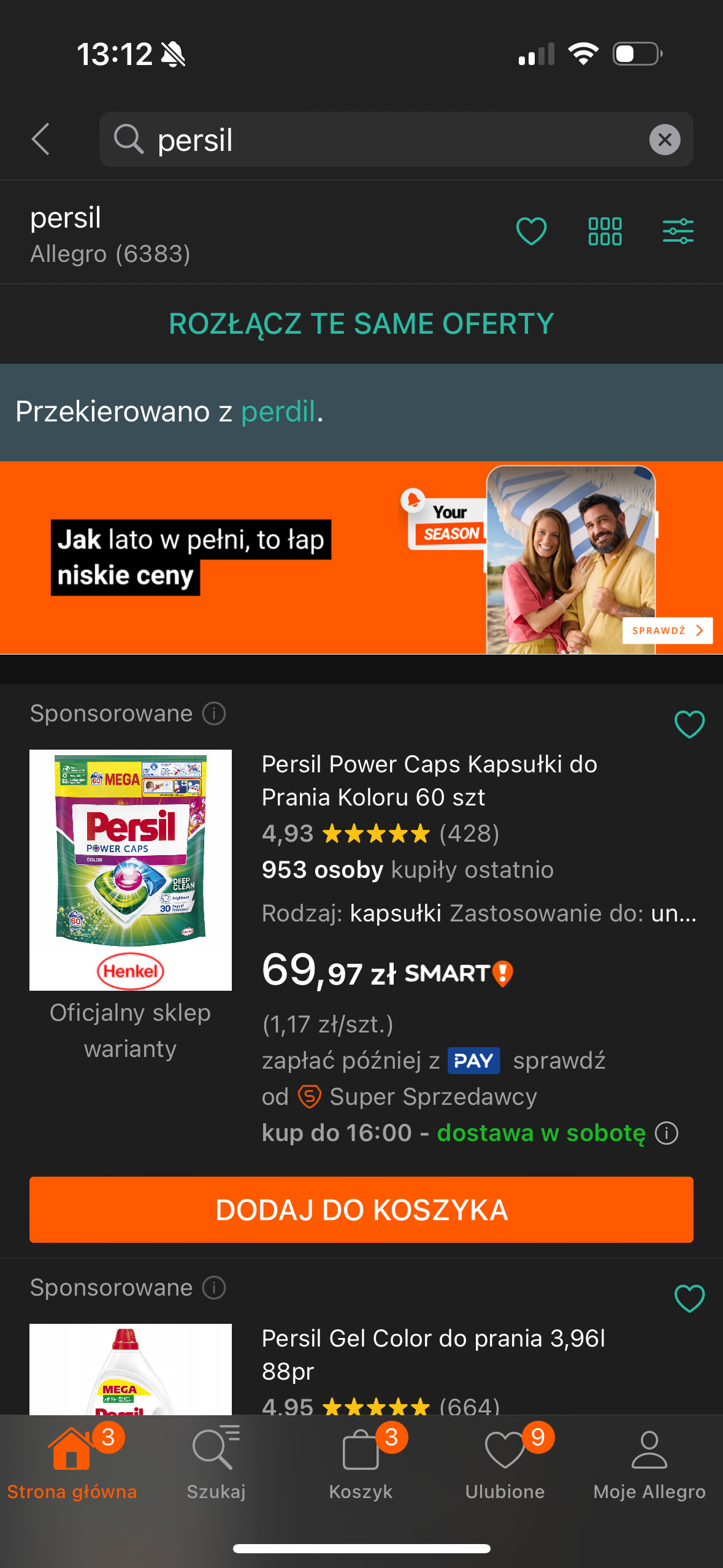Go back with the arrow icon
The width and height of the screenshot is (723, 1568).
pyautogui.click(x=40, y=139)
